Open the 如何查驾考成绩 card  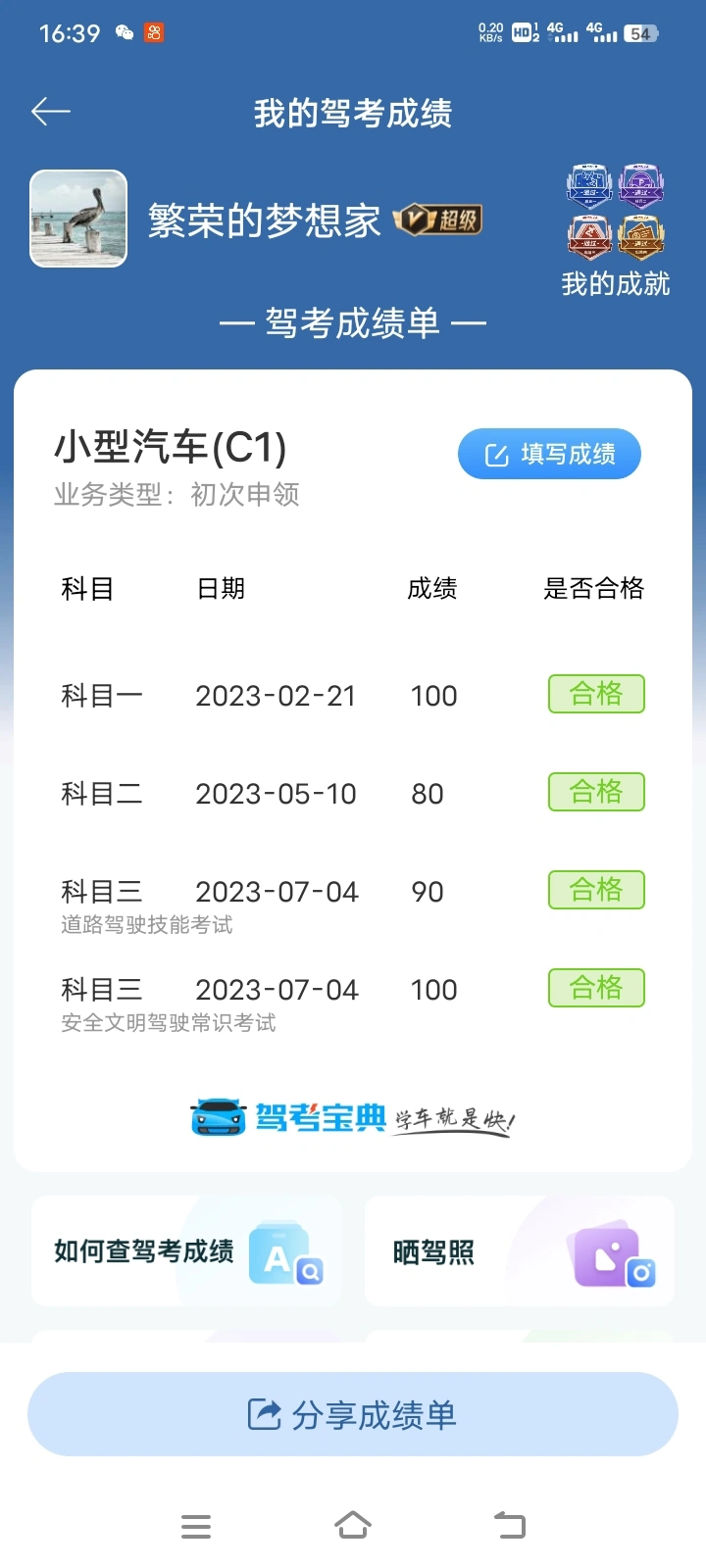186,1251
